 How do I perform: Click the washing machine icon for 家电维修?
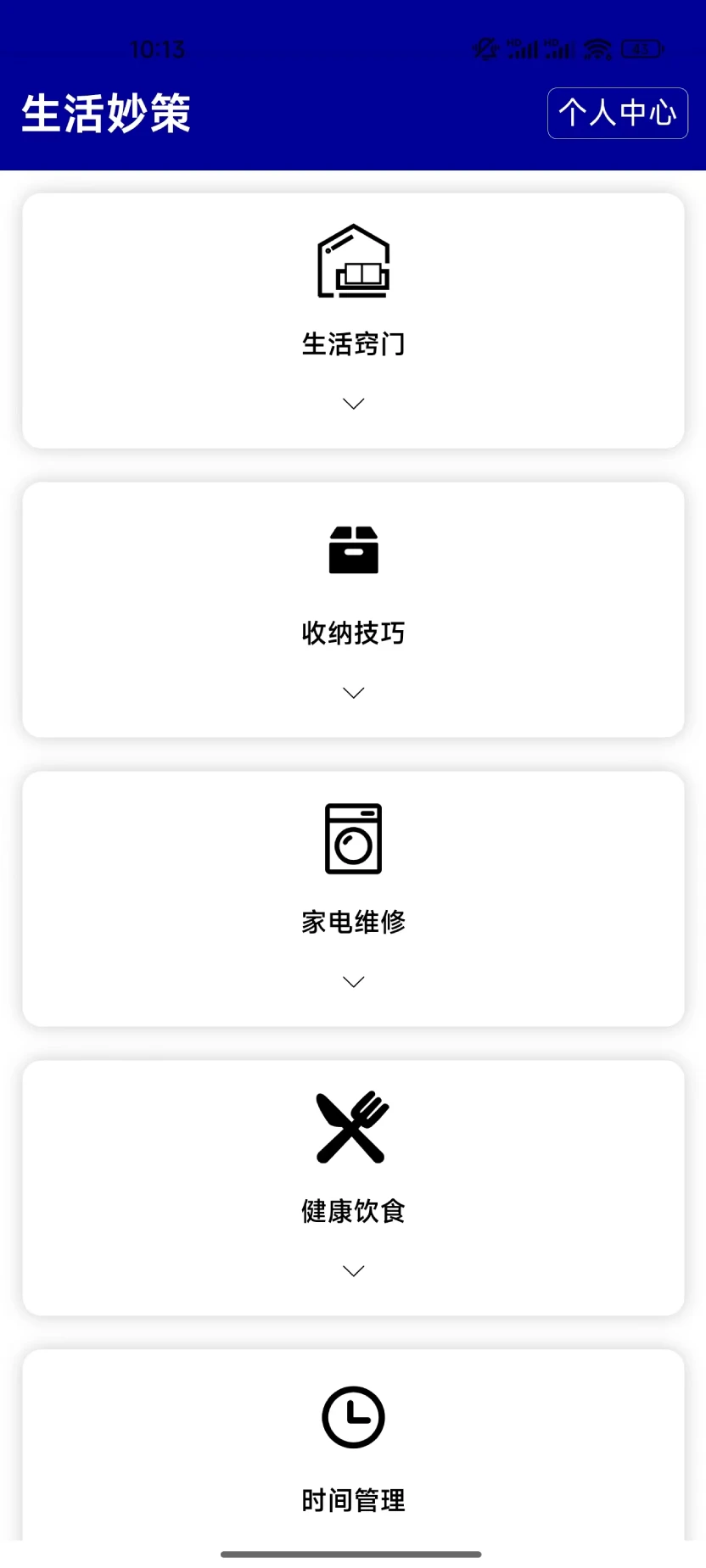coord(353,839)
